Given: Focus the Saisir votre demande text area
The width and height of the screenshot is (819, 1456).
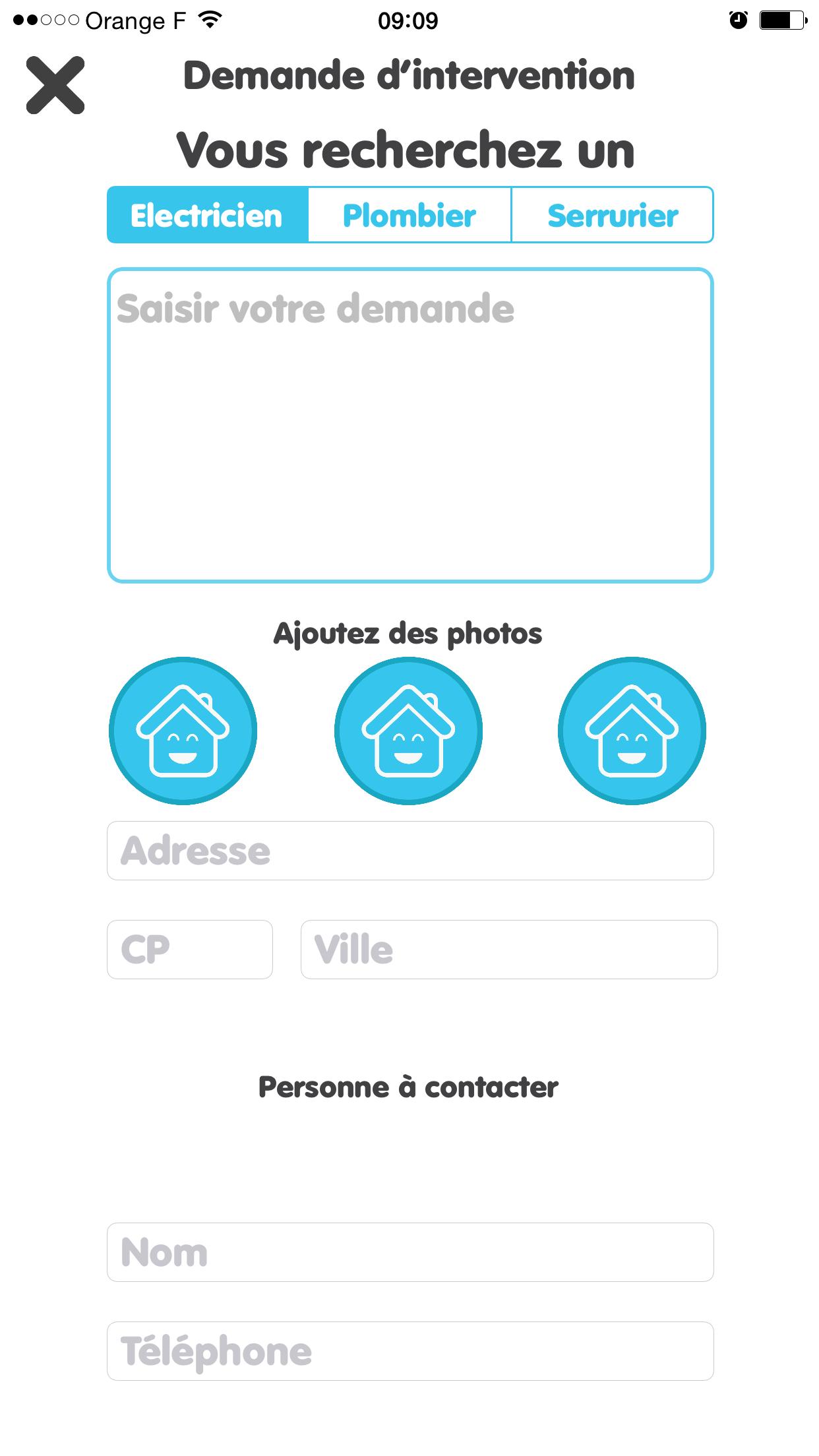Looking at the screenshot, I should click(x=409, y=425).
